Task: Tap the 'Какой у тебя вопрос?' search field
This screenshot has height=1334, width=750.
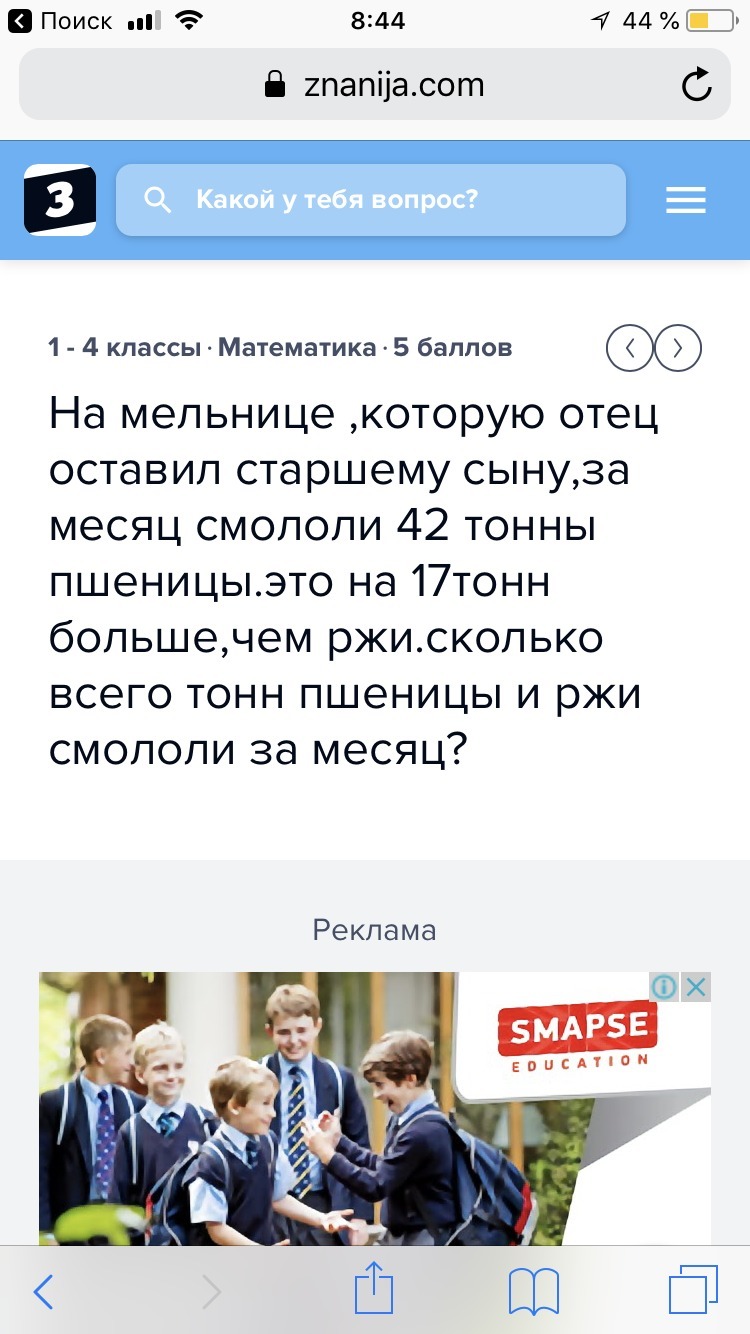Action: pos(370,200)
